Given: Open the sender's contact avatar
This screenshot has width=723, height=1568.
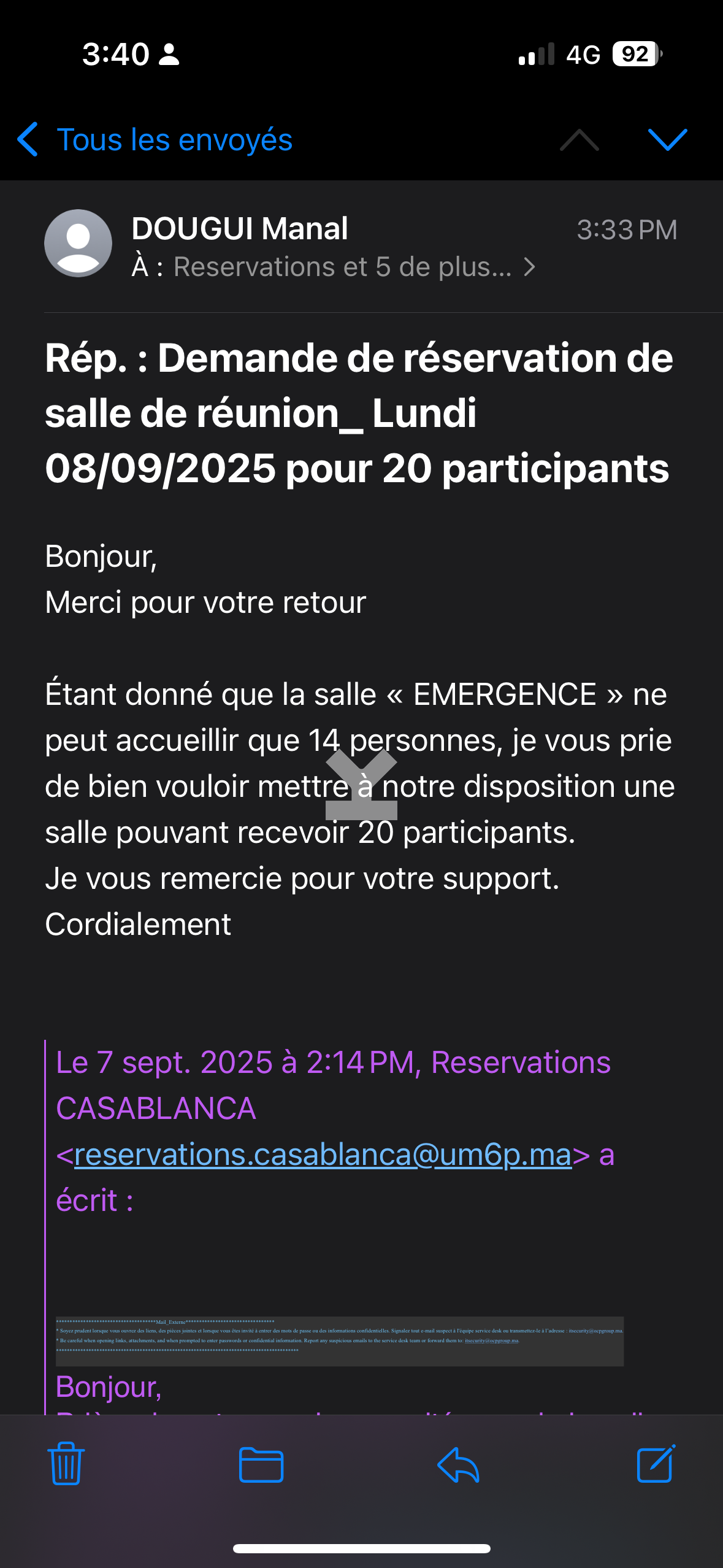Looking at the screenshot, I should 80,242.
